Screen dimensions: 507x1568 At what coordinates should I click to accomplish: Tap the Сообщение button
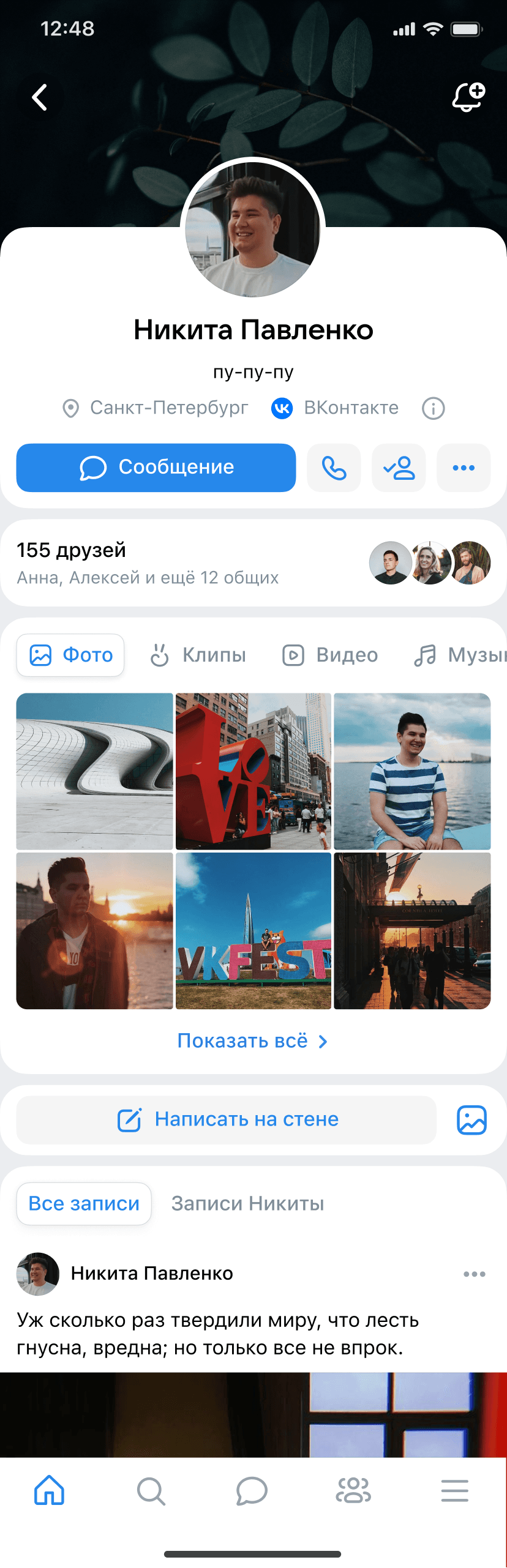coord(156,468)
